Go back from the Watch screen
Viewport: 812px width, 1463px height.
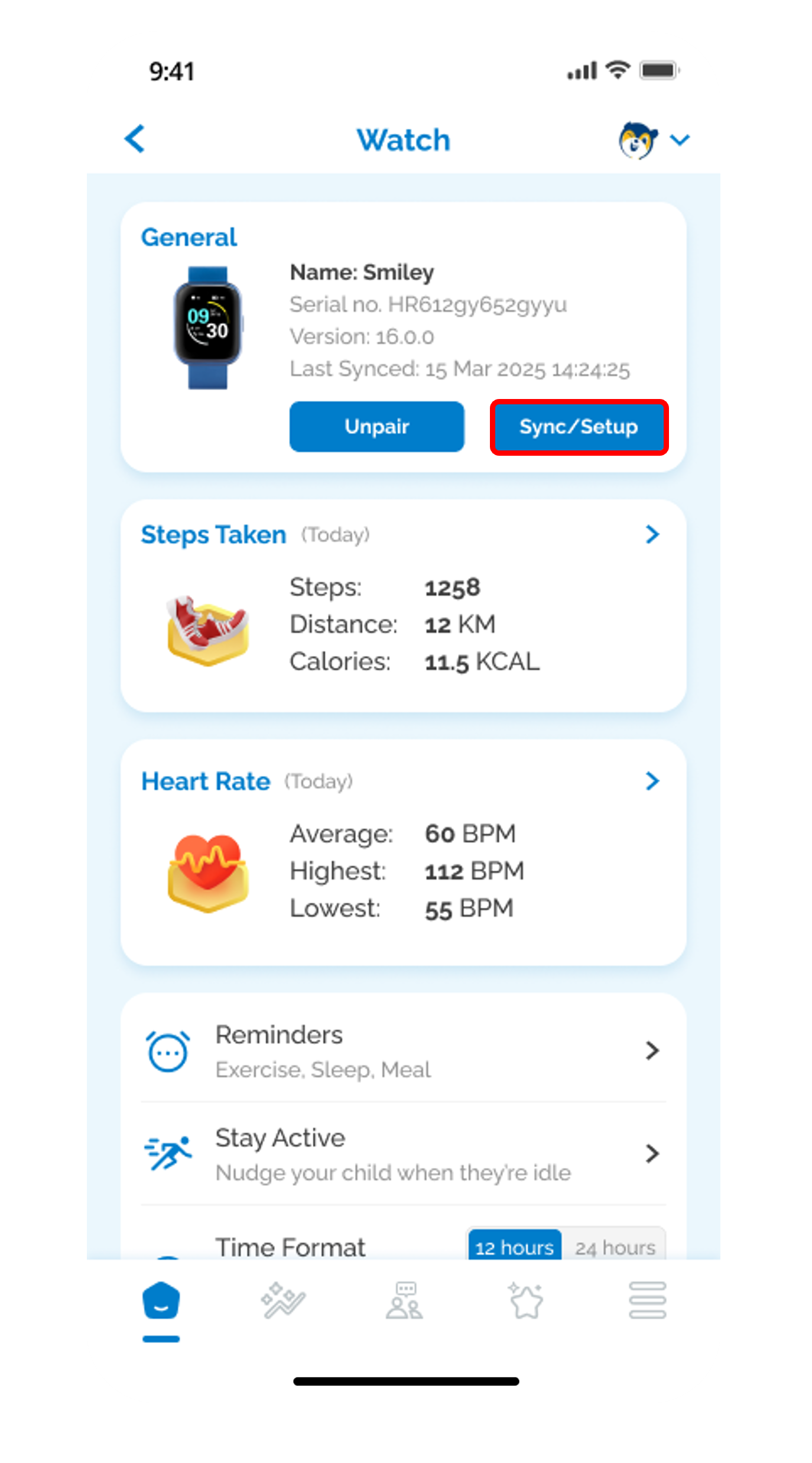coord(135,140)
